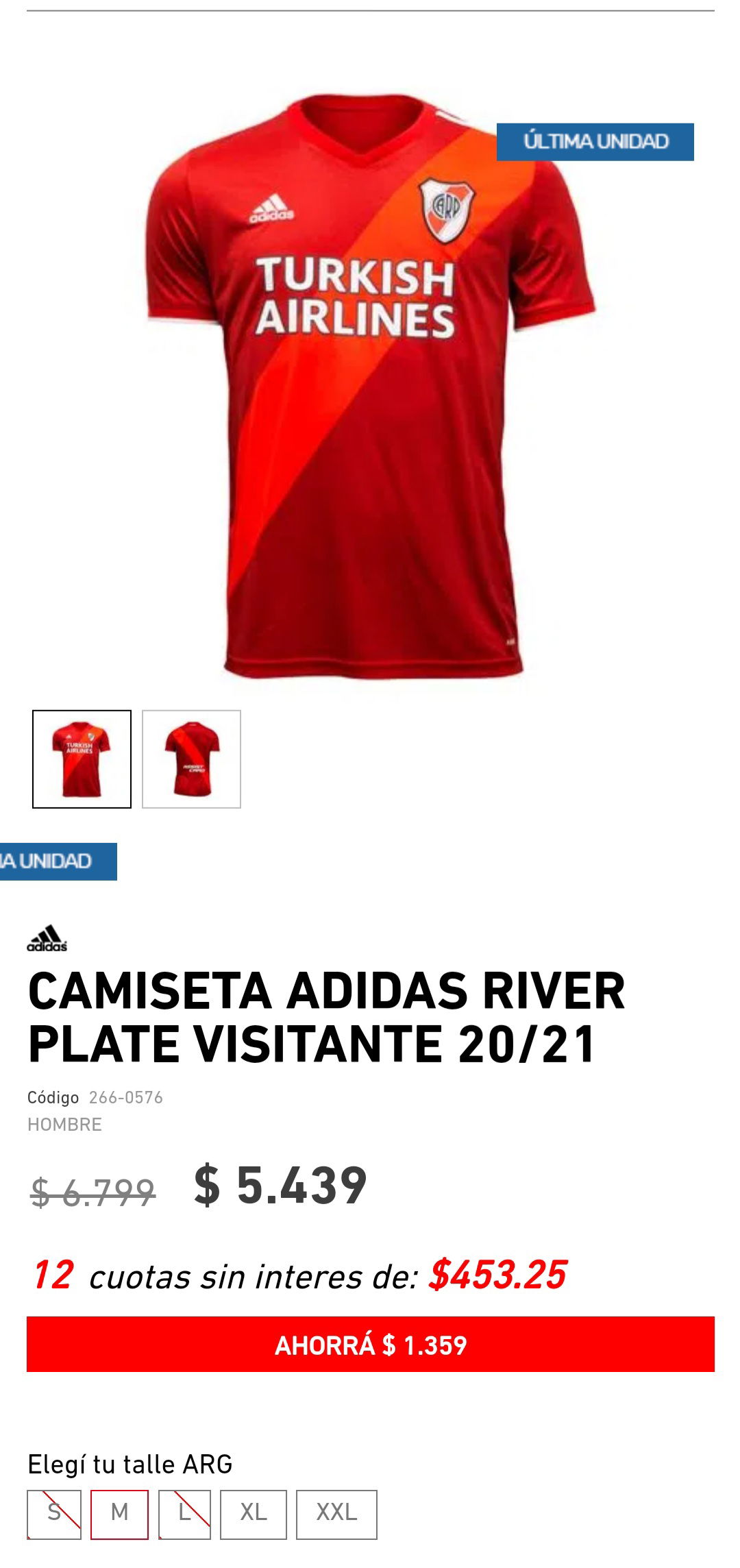Screen dimensions: 740x1568
Task: Show the back view jersey thumbnail
Action: [191, 759]
